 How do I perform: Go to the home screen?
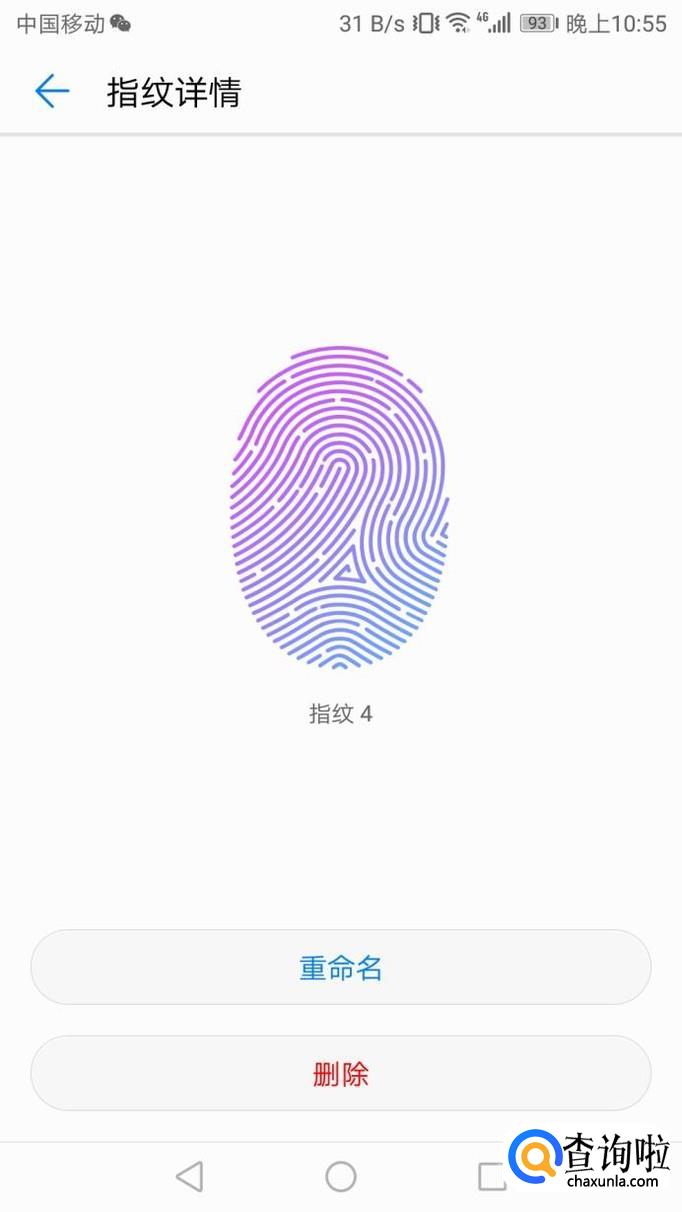(x=341, y=1176)
